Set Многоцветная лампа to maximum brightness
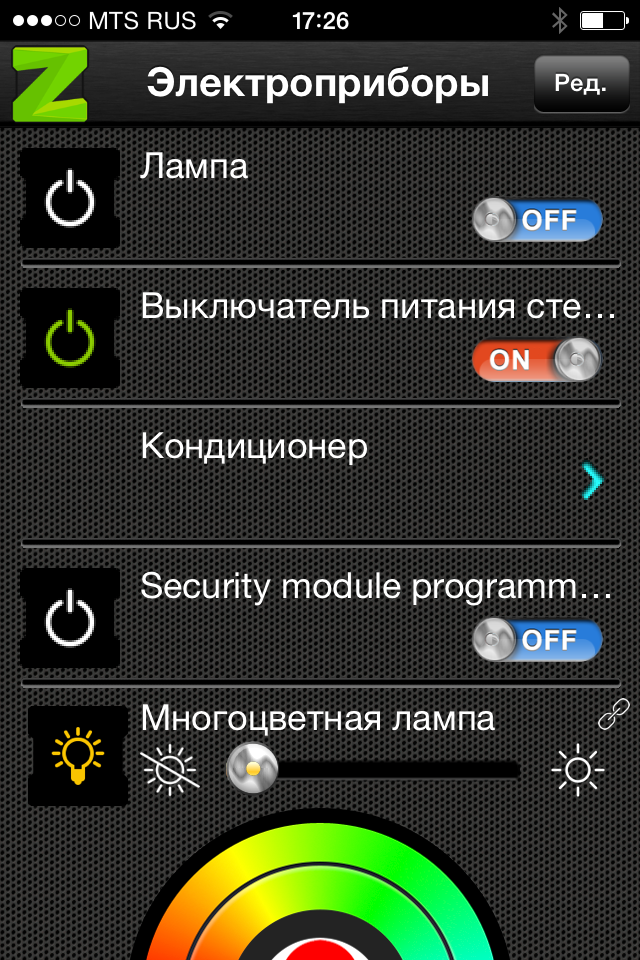The height and width of the screenshot is (960, 640). (x=579, y=769)
